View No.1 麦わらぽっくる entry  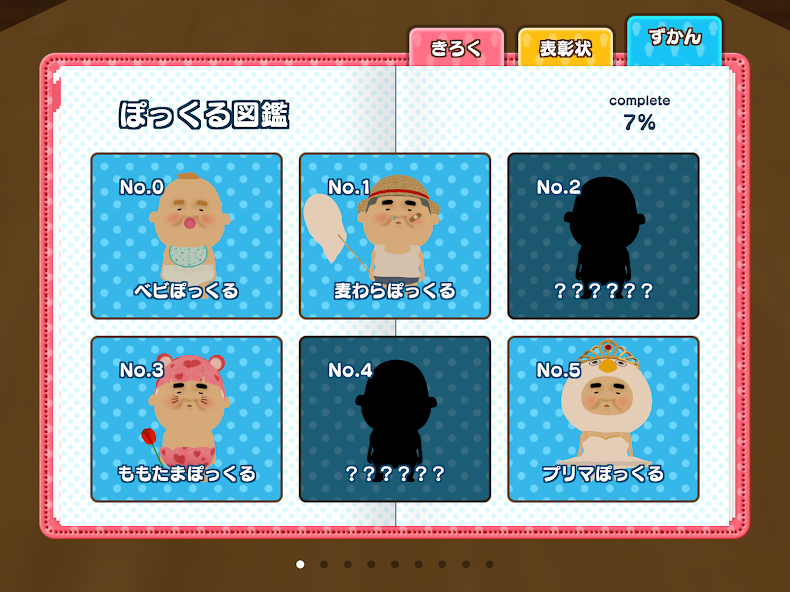click(395, 236)
